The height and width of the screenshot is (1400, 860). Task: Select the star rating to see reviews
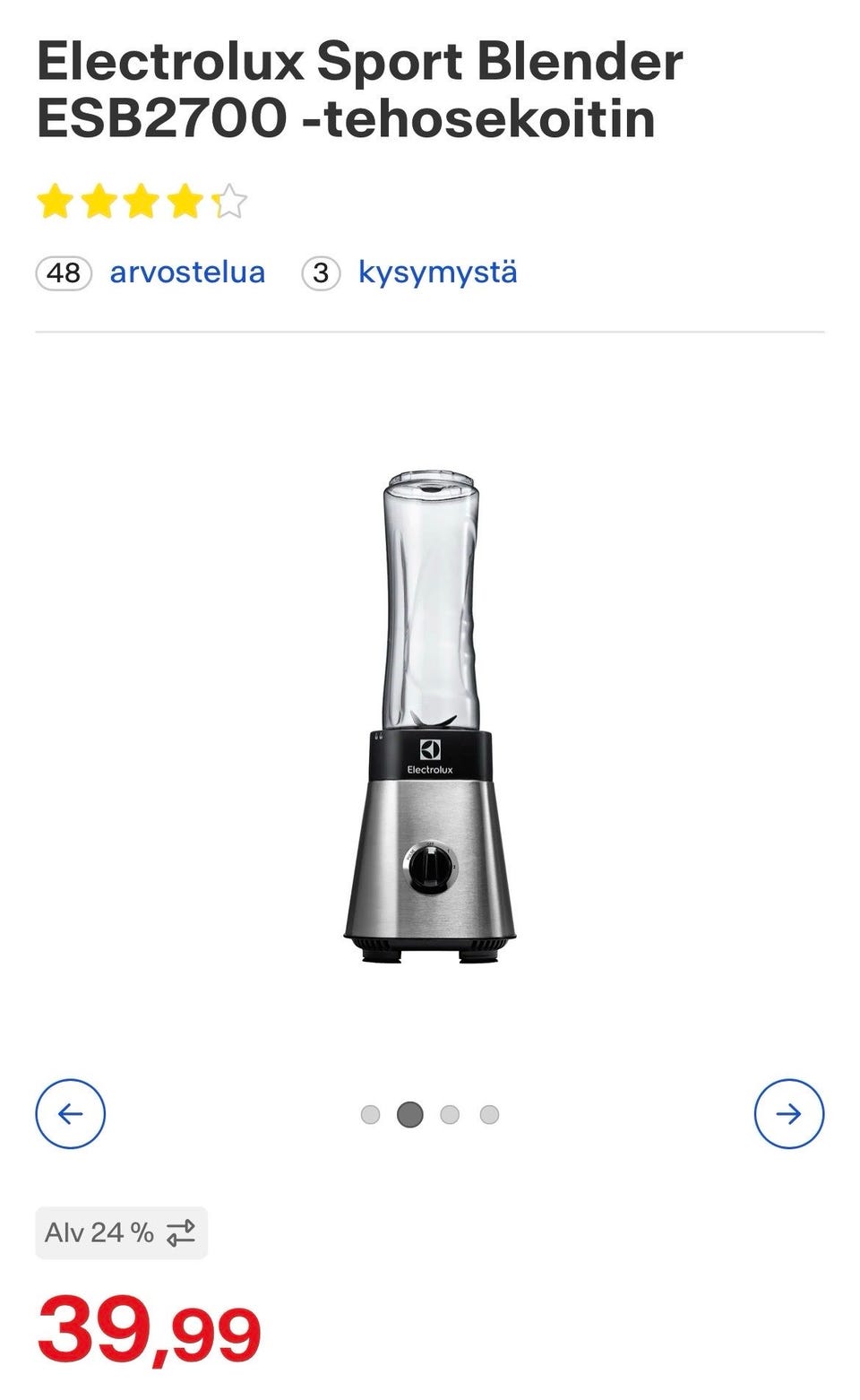pos(142,202)
